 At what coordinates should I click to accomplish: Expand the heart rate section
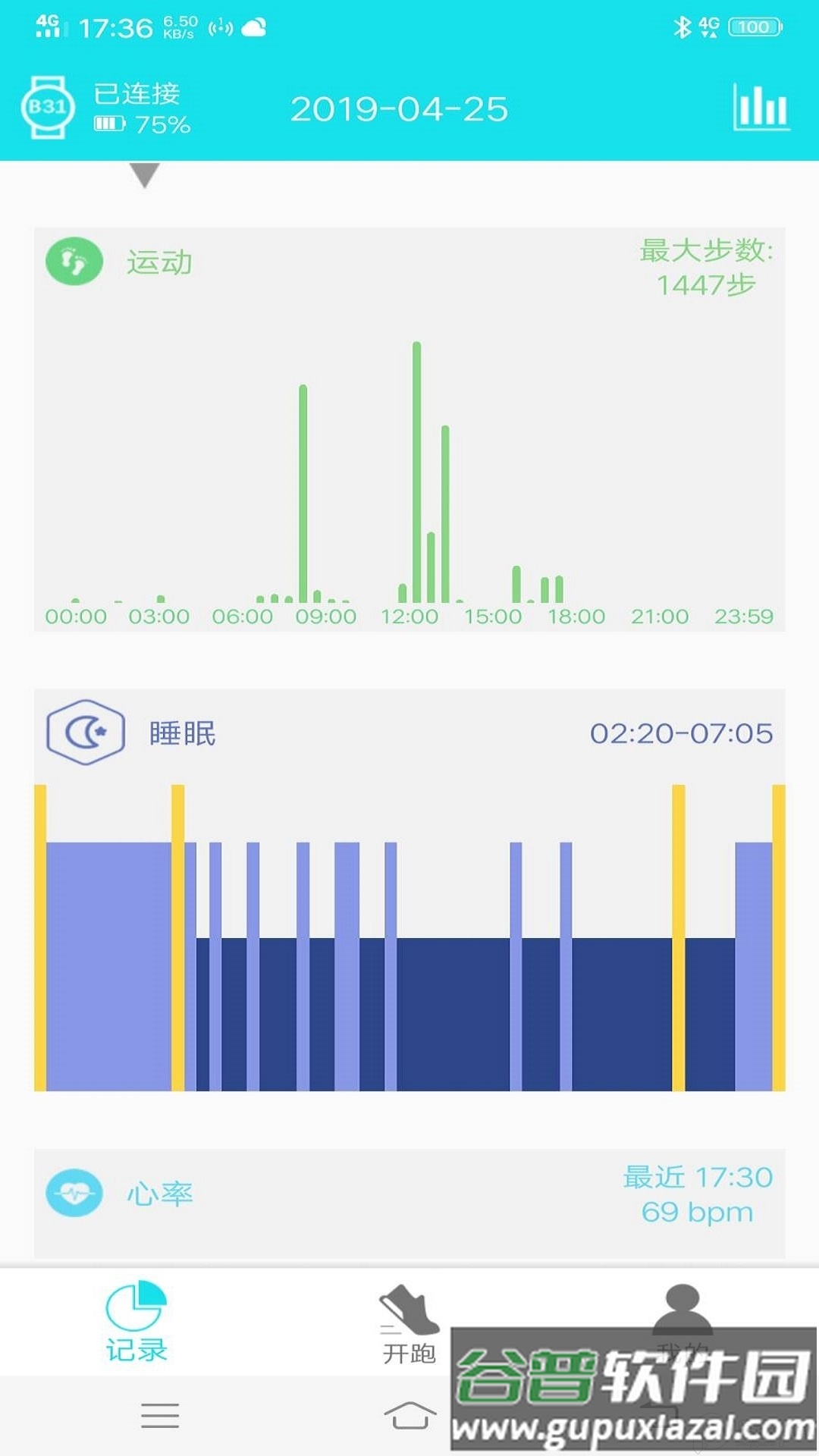[x=409, y=1191]
